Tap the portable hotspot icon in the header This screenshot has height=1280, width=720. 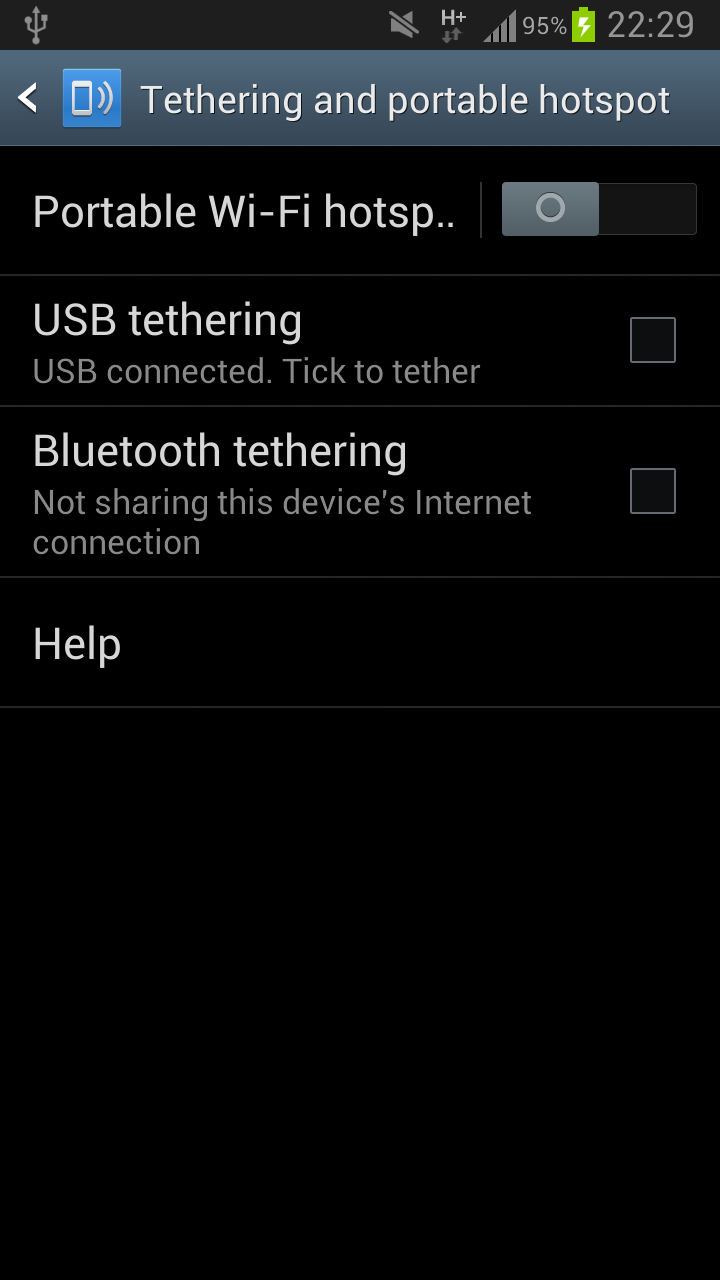click(x=92, y=99)
